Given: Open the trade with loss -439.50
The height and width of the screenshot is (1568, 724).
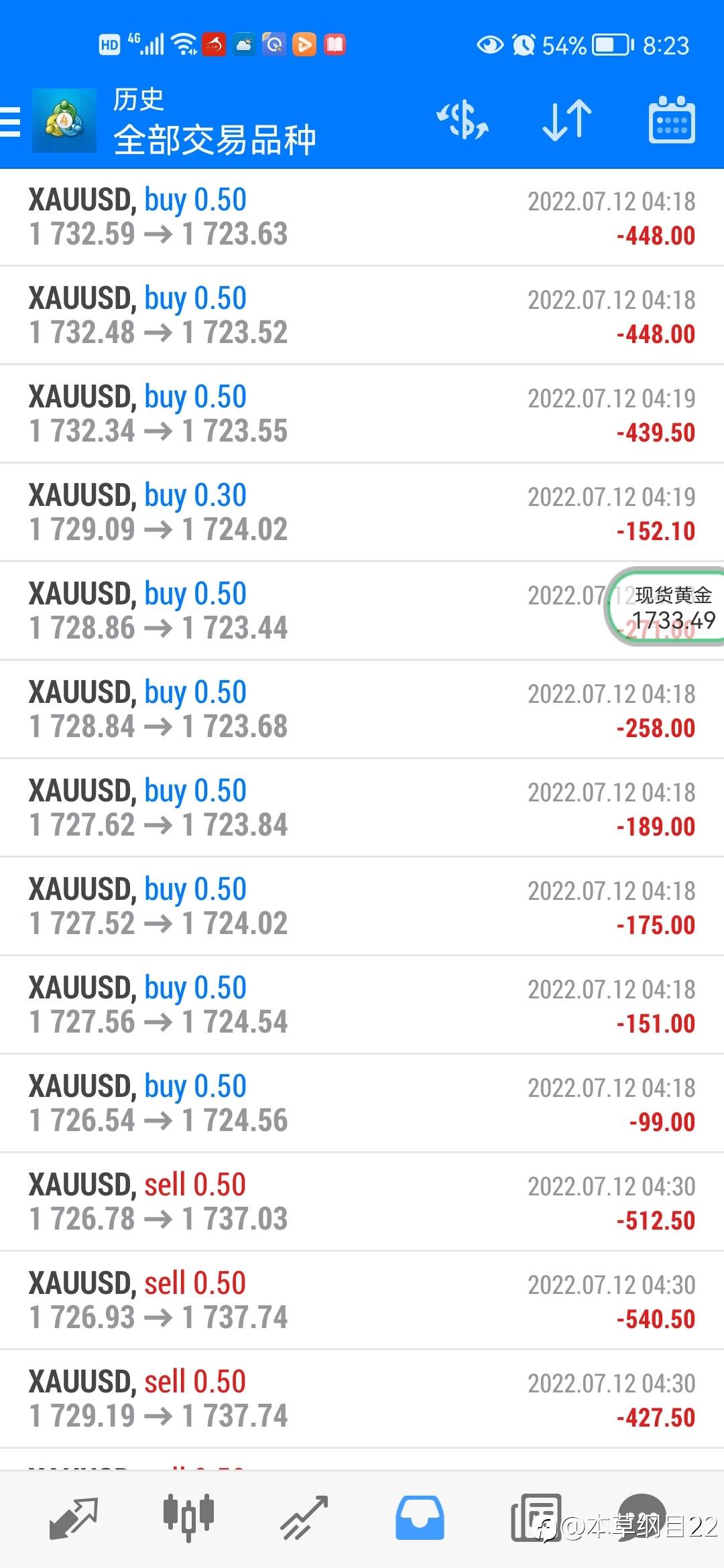Looking at the screenshot, I should tap(362, 414).
